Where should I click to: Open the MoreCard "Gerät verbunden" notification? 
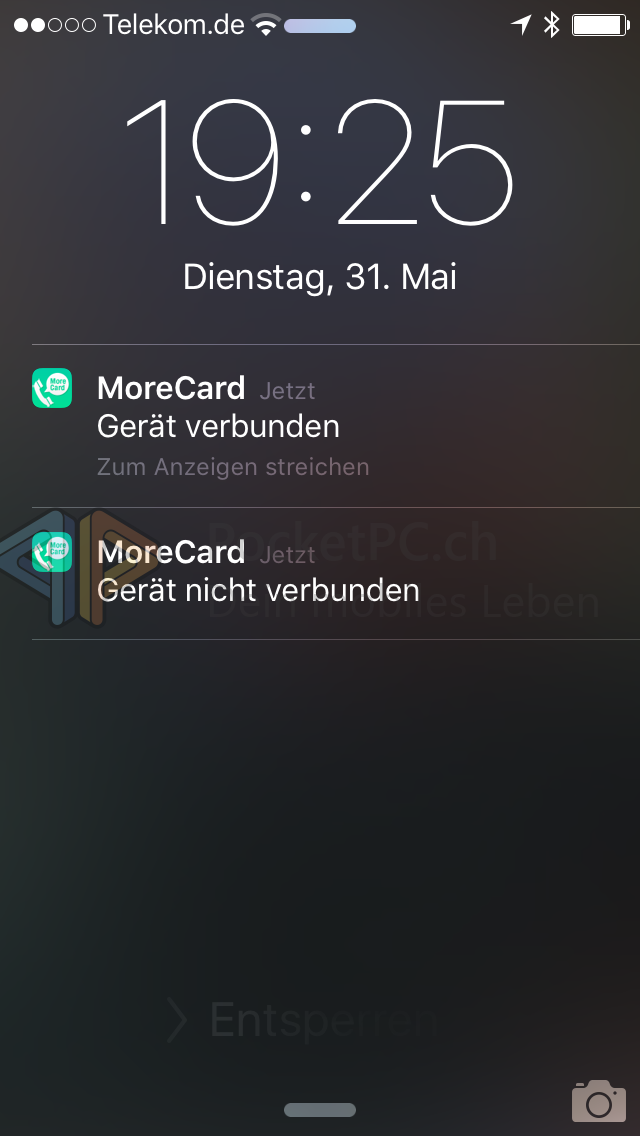tap(320, 426)
